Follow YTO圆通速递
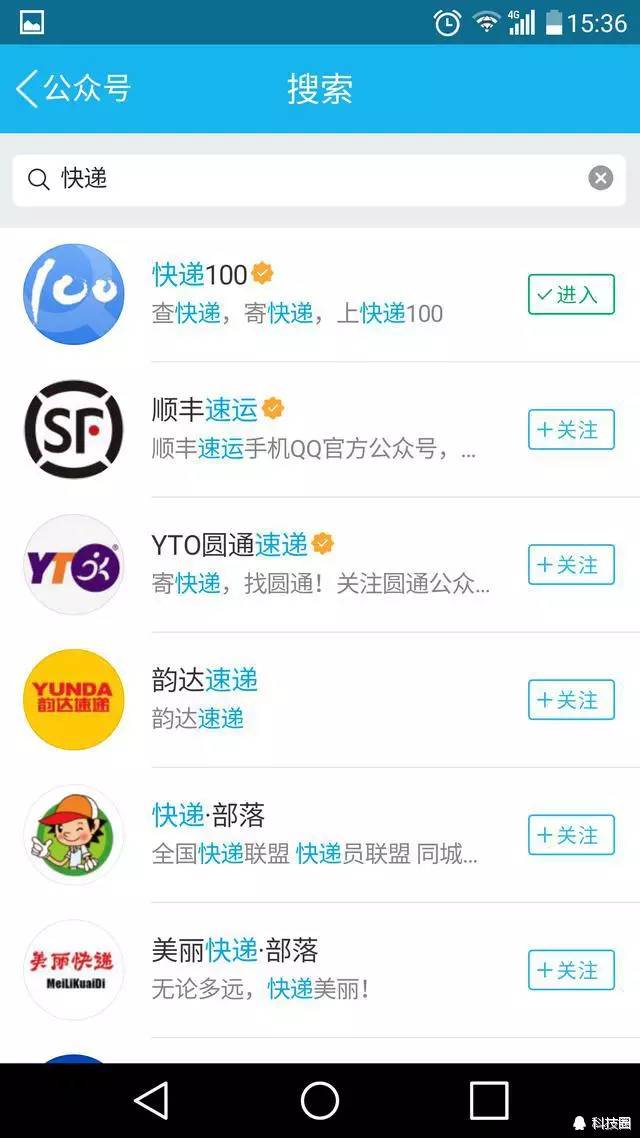 coord(571,565)
